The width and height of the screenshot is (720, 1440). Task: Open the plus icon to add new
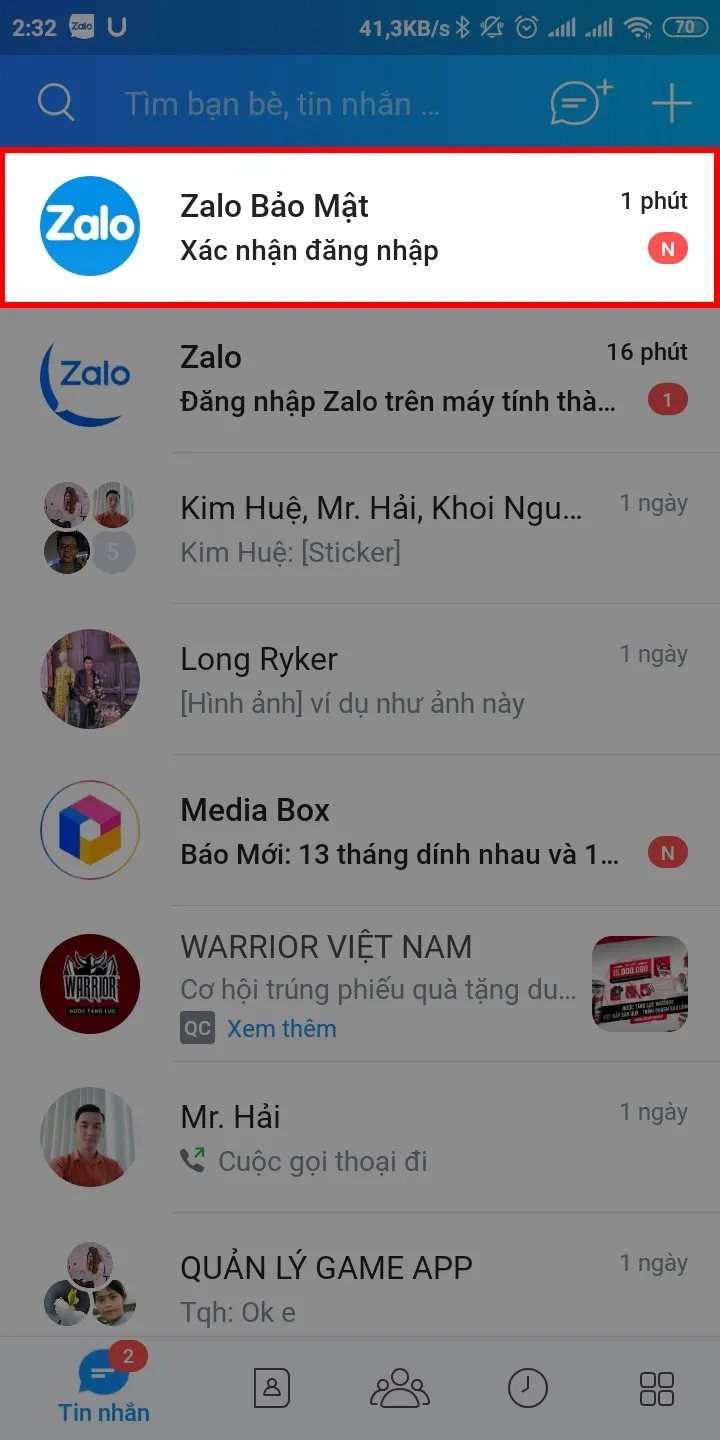pos(671,101)
